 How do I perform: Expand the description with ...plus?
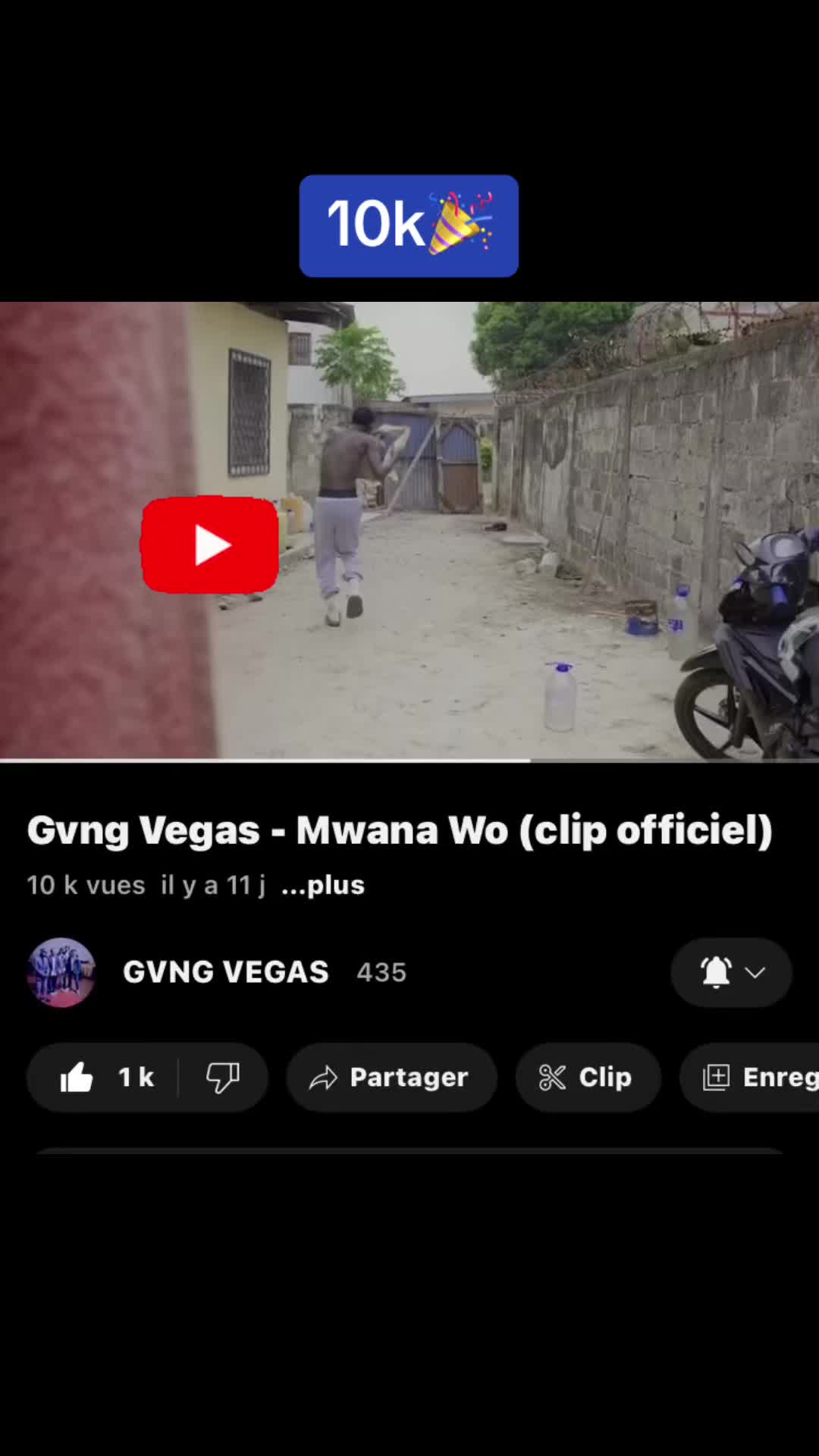pos(323,885)
